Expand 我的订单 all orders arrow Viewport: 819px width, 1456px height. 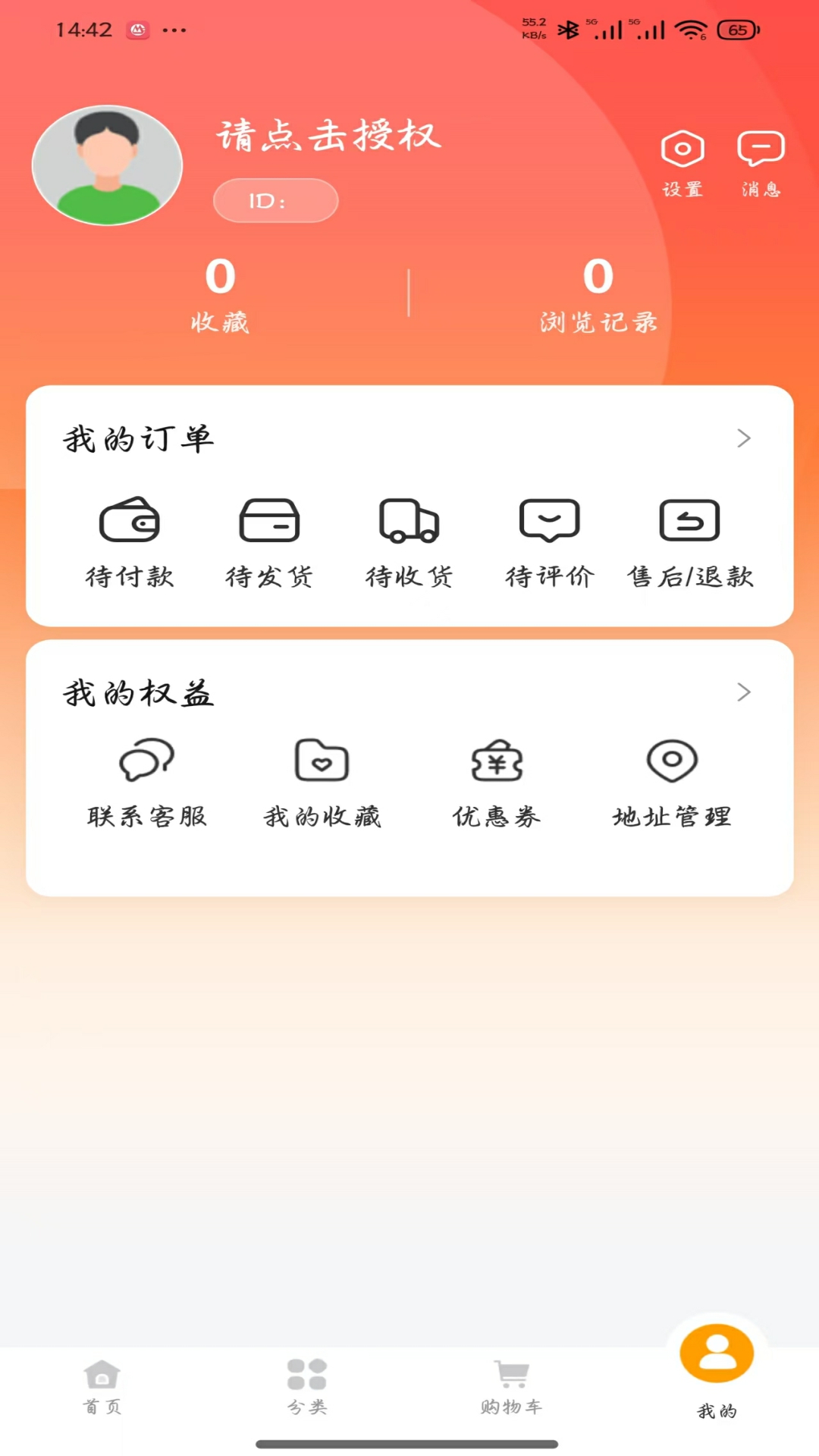click(744, 438)
